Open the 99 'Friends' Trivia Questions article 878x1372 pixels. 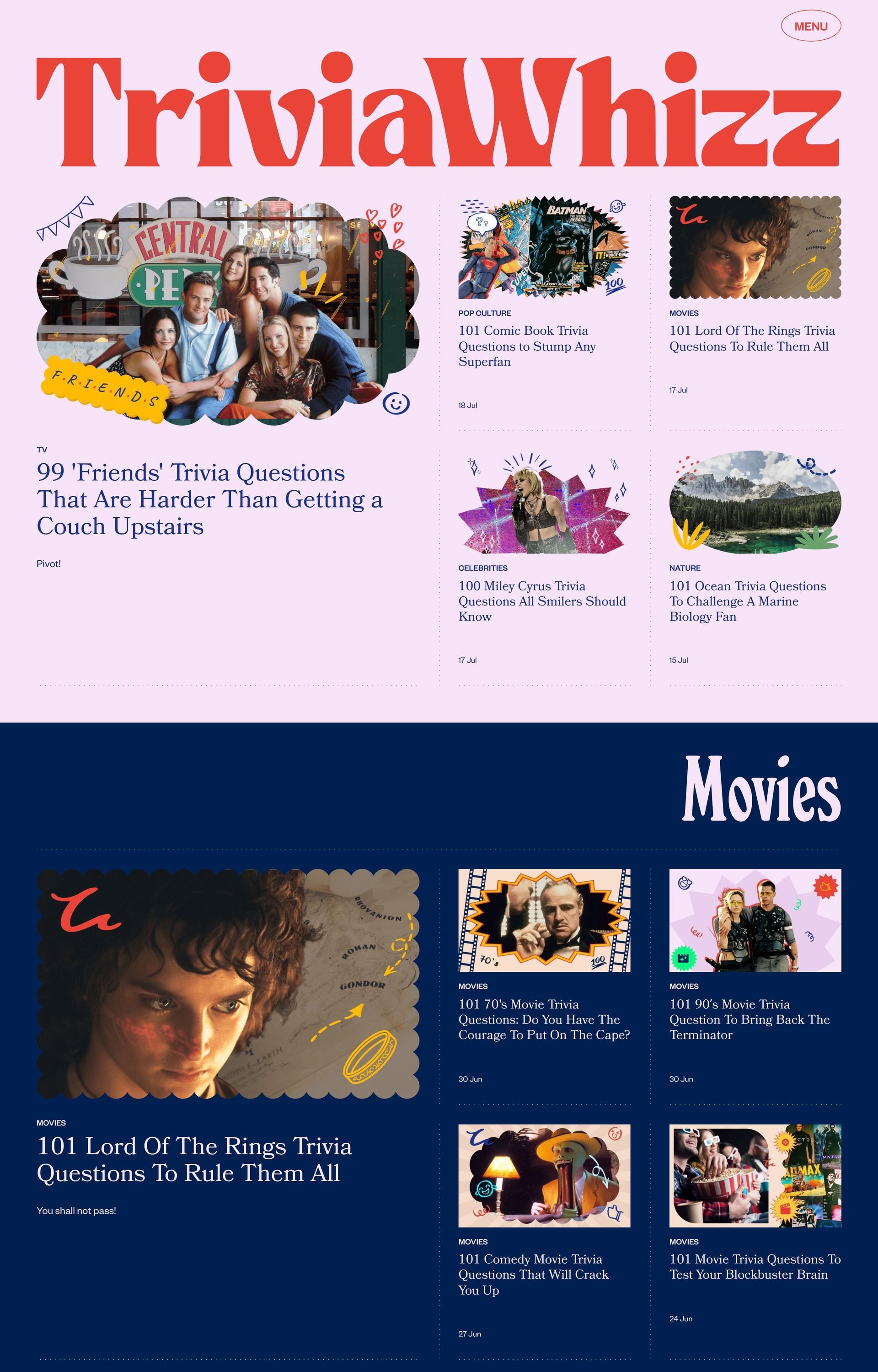[x=209, y=499]
